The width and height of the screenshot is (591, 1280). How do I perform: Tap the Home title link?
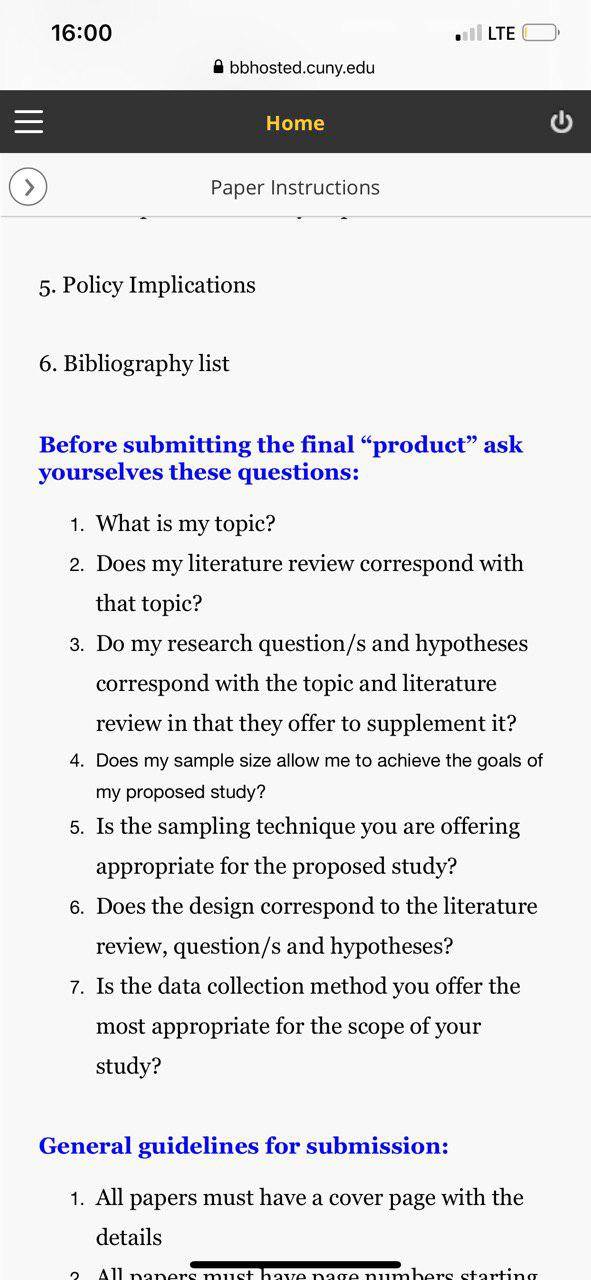pyautogui.click(x=295, y=123)
